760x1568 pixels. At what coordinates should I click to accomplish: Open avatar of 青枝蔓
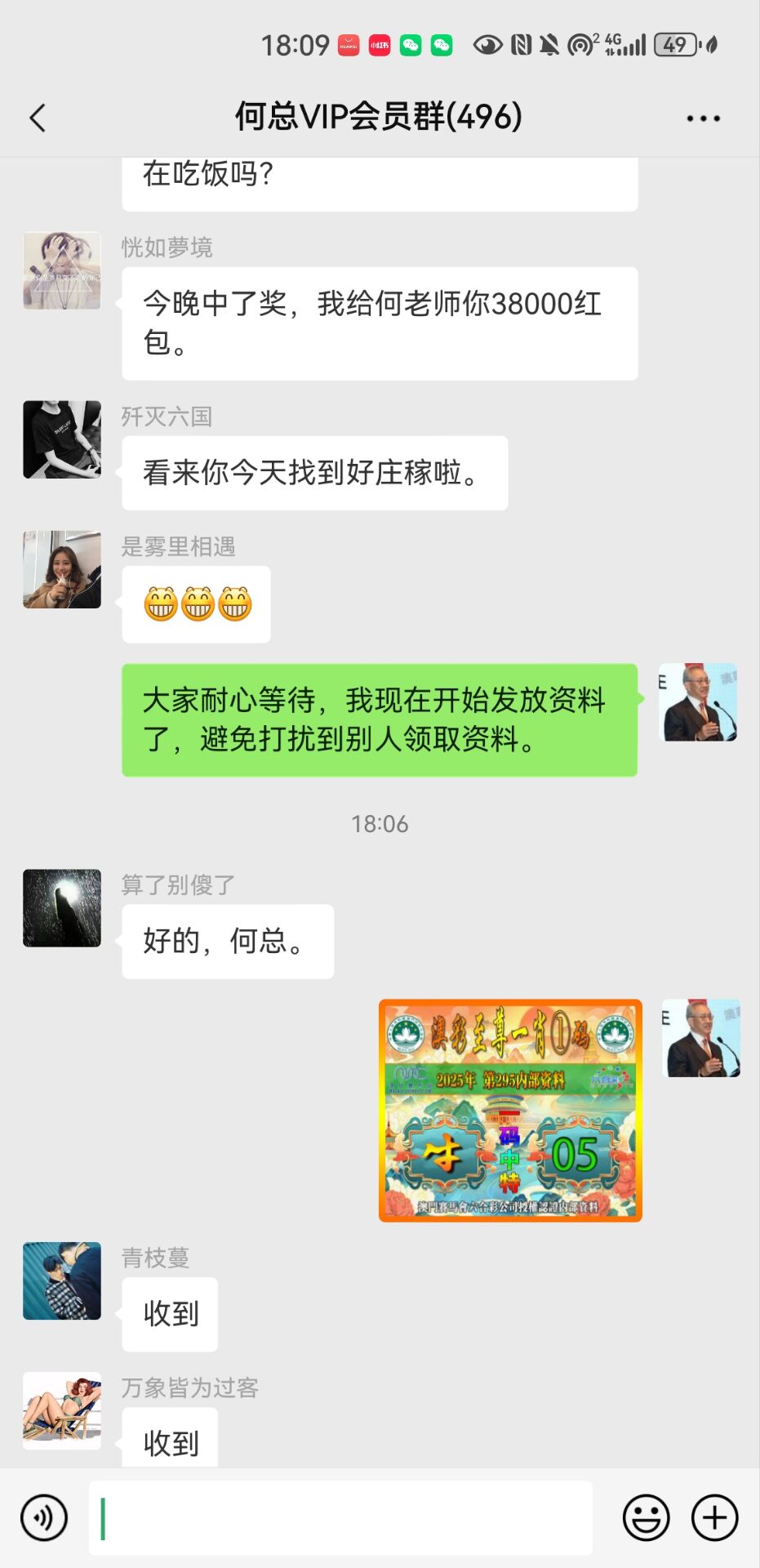(62, 1281)
